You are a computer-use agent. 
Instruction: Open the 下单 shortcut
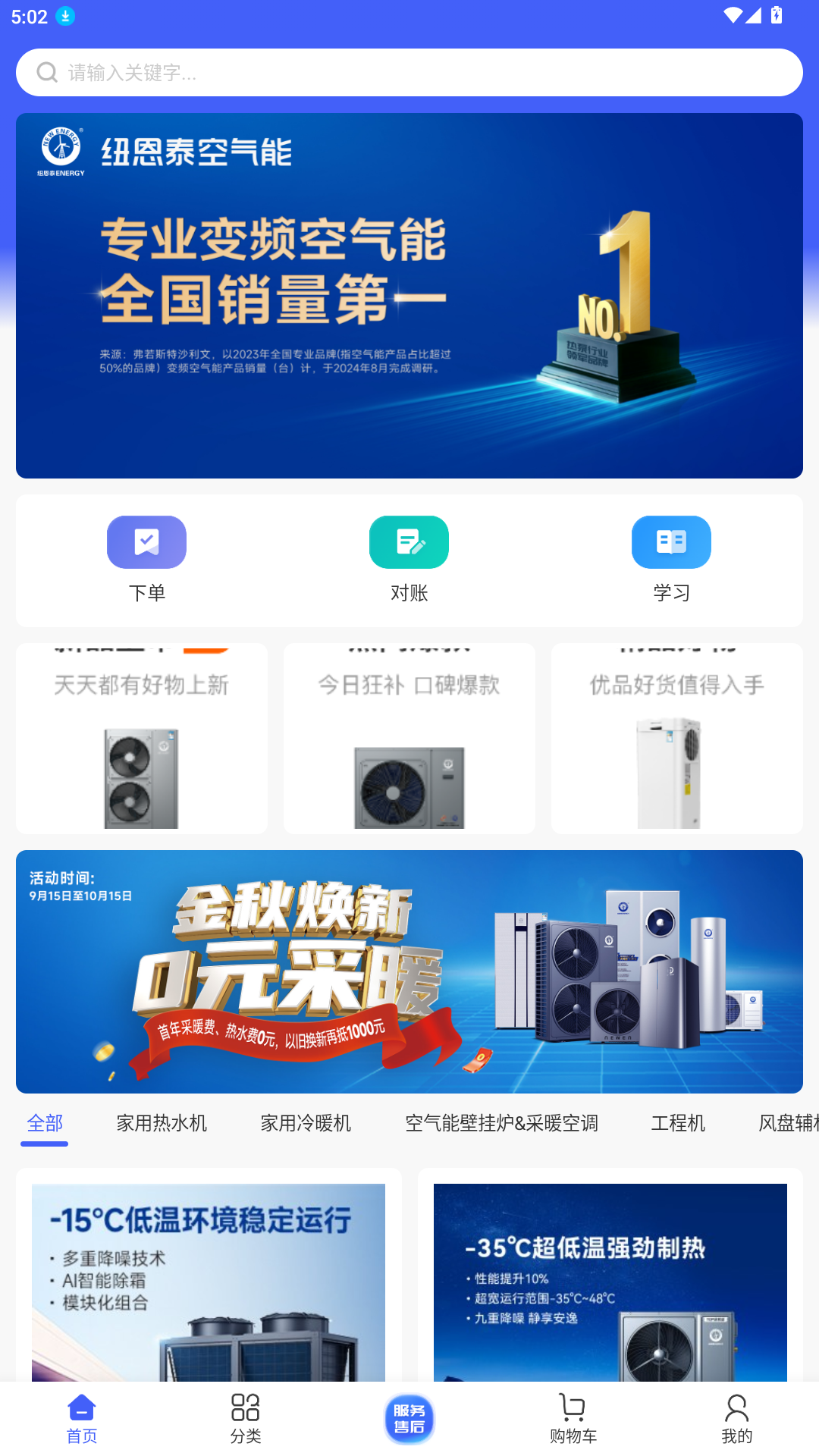[146, 560]
